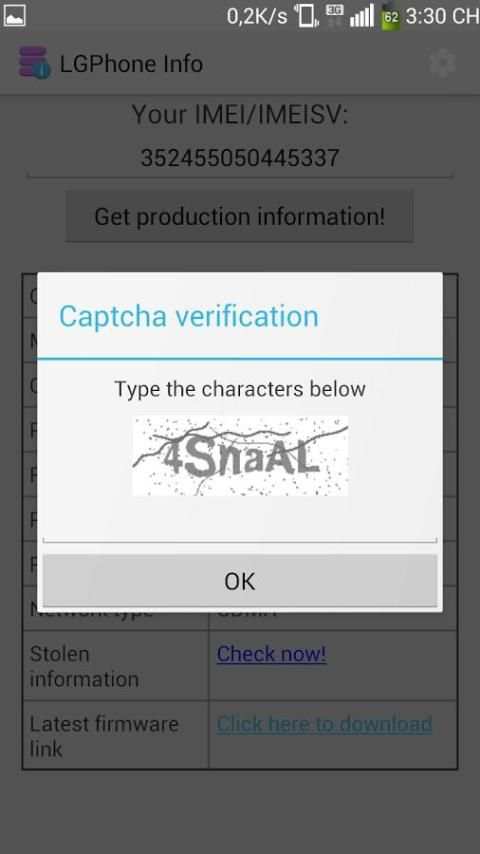Select the IMEI number field
This screenshot has width=480, height=854.
[240, 158]
